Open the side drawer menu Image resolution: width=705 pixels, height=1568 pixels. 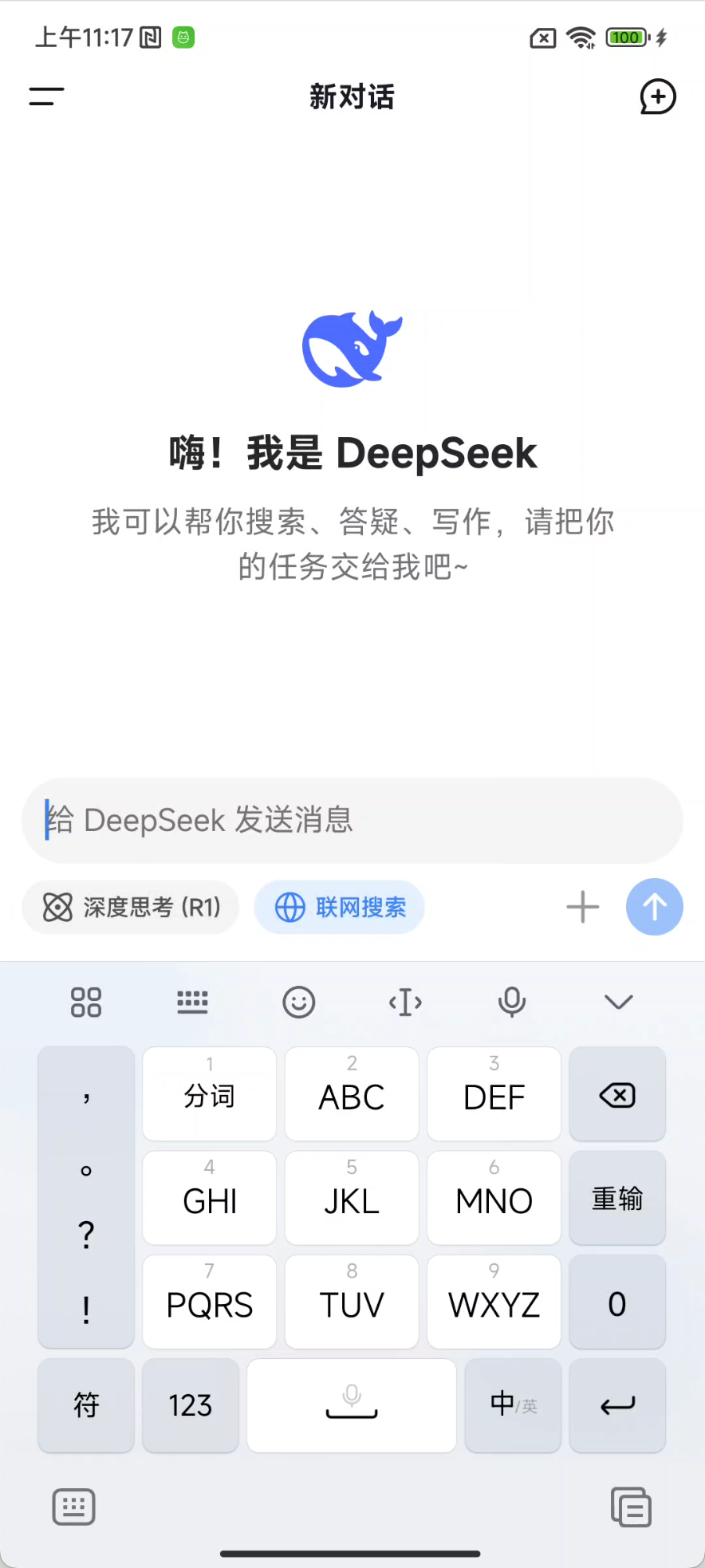(46, 97)
